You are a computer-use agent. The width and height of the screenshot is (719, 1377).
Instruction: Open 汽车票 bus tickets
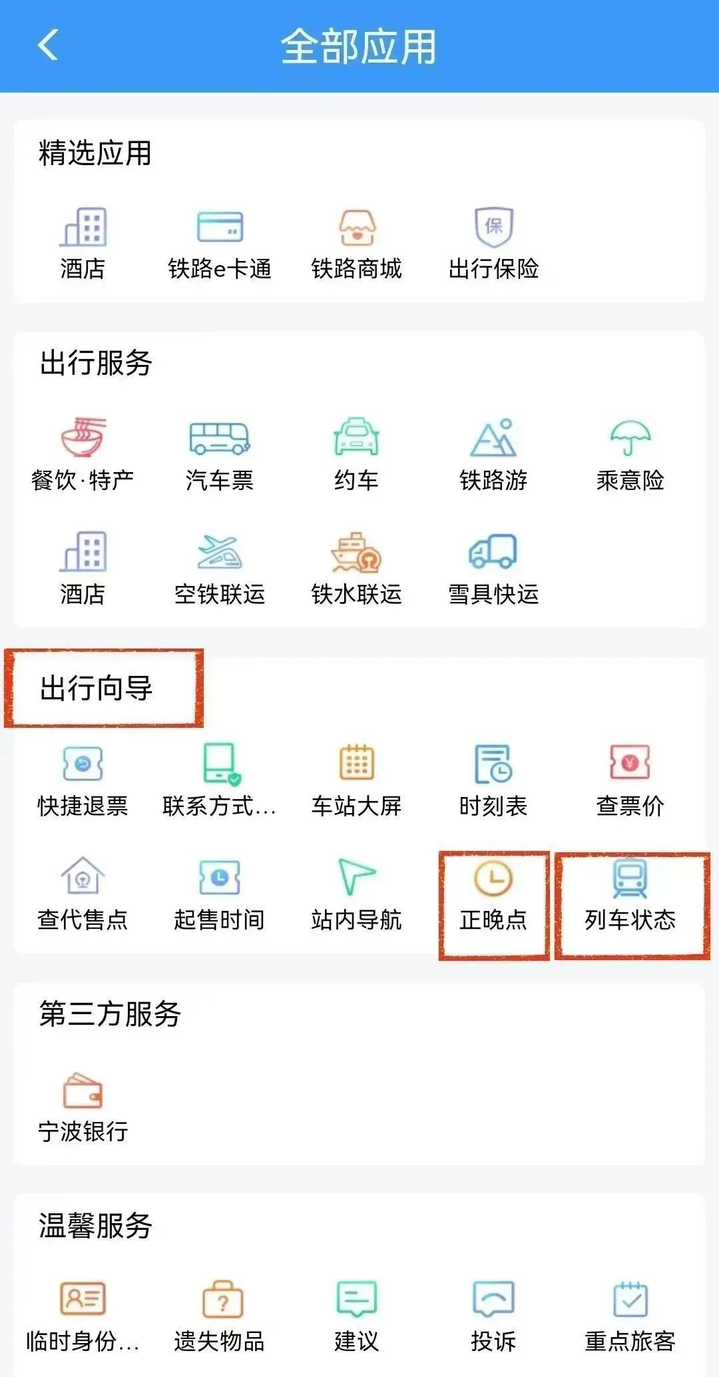[x=220, y=455]
